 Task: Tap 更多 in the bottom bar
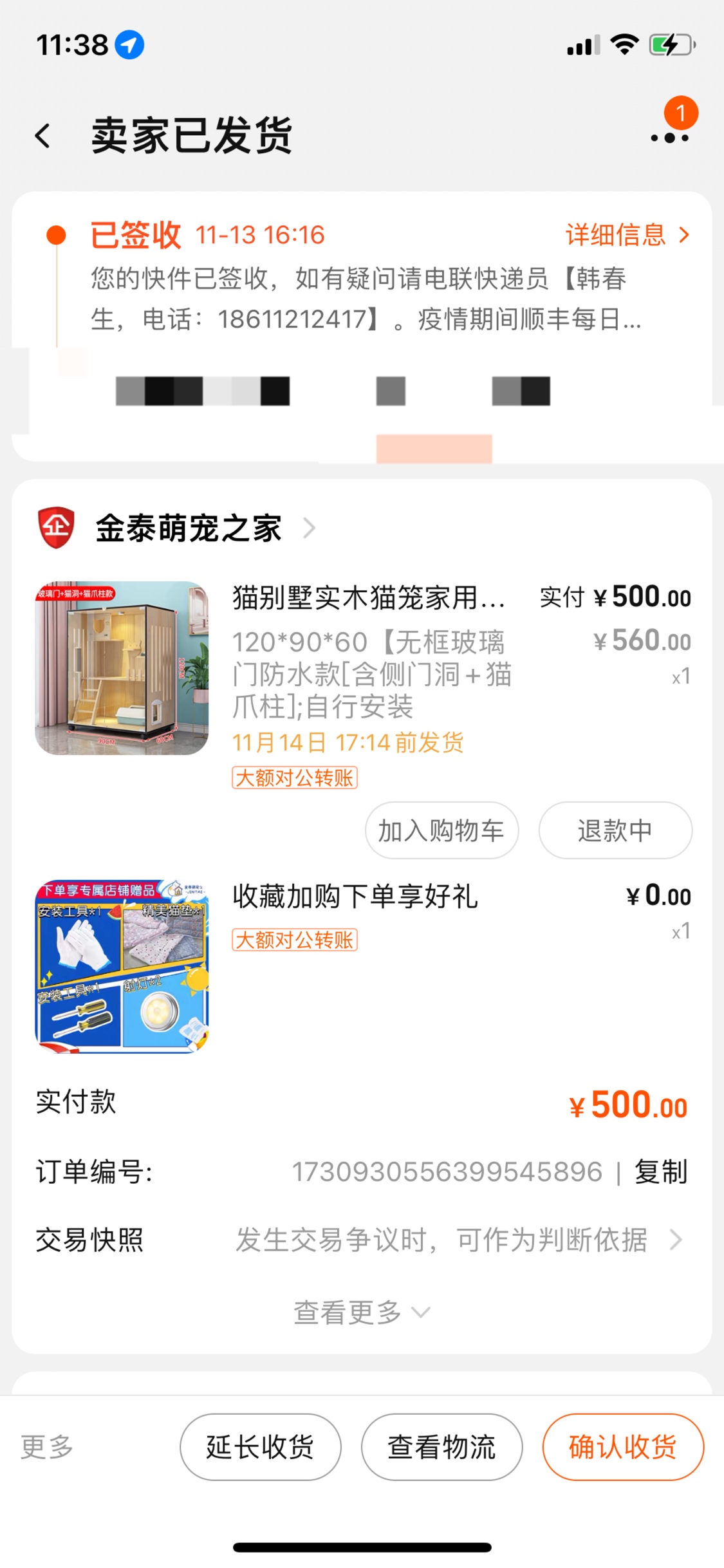(47, 1447)
